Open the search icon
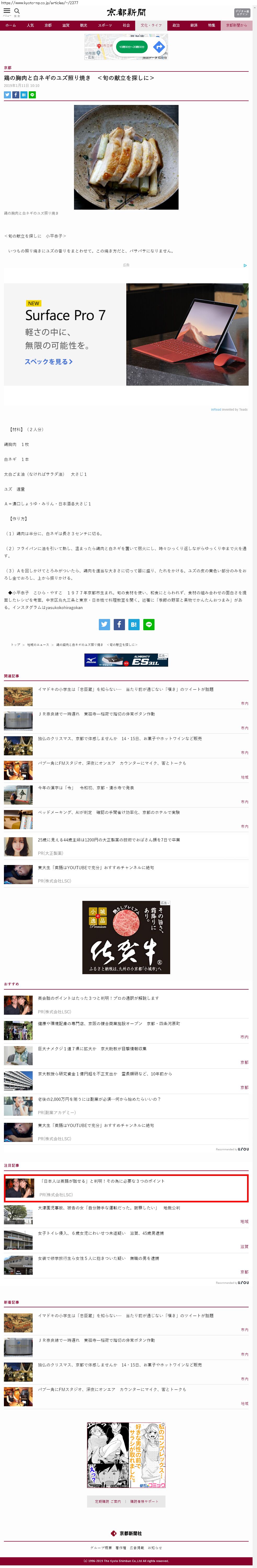 pos(17,11)
